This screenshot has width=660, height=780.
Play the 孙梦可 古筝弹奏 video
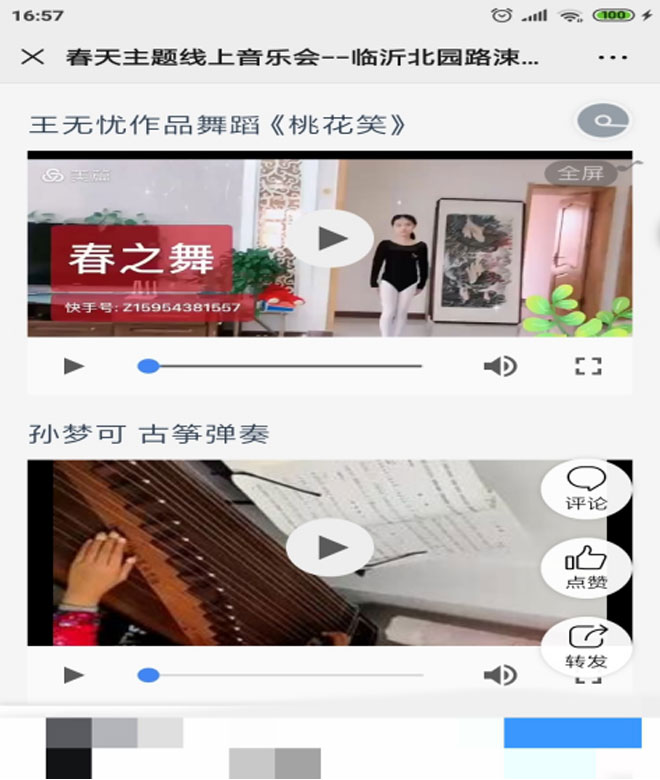coord(330,547)
